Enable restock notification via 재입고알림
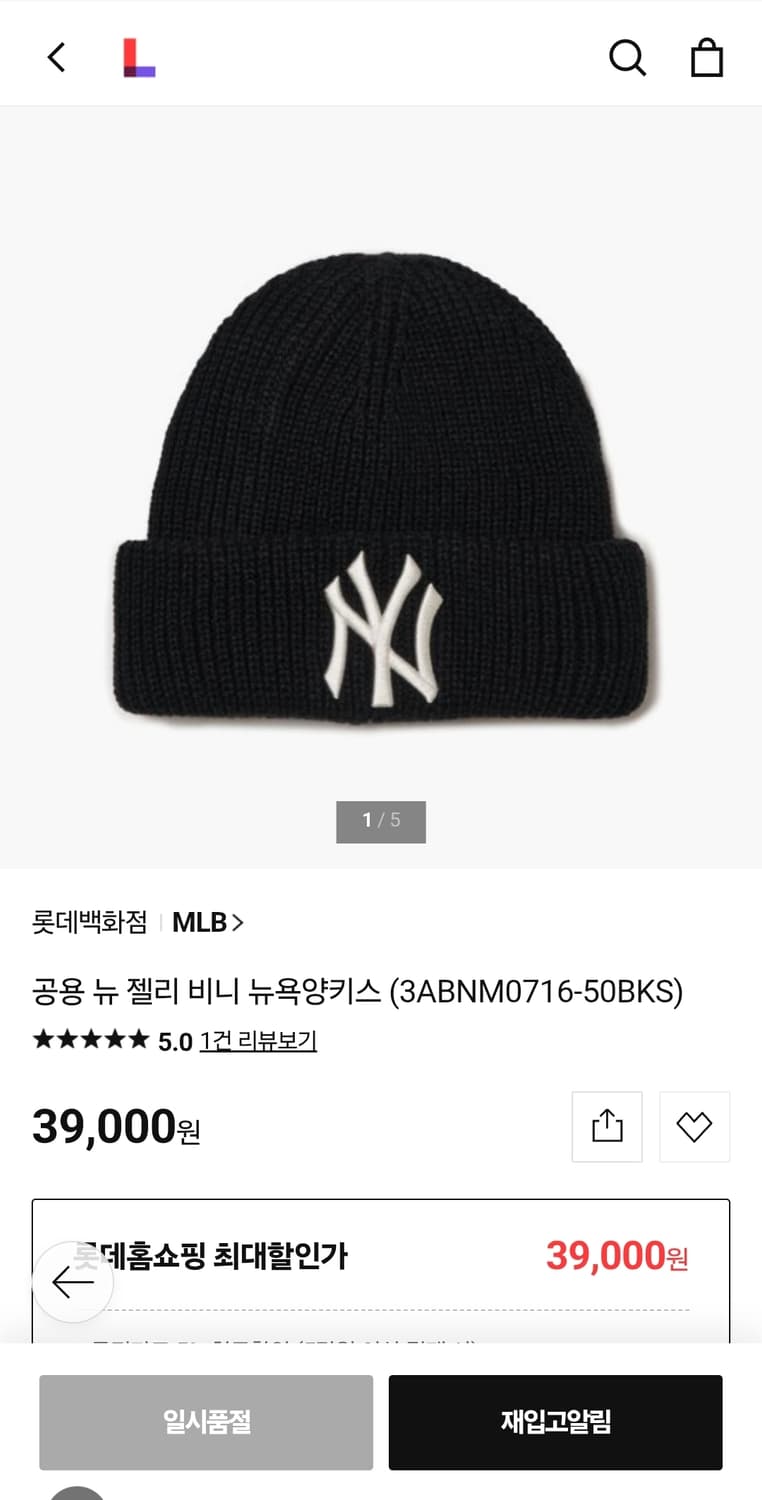The width and height of the screenshot is (762, 1500). click(x=555, y=1422)
